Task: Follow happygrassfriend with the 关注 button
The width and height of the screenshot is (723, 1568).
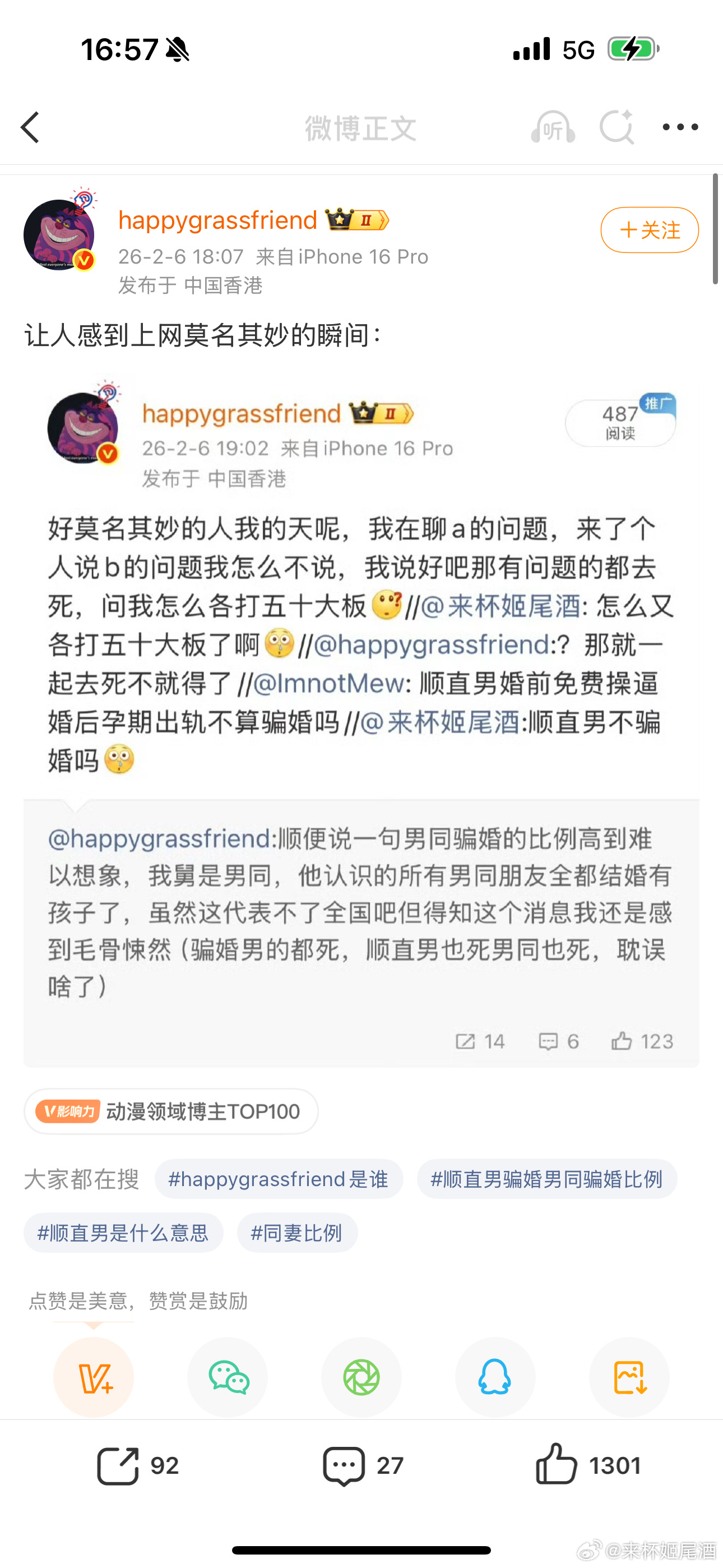Action: click(649, 230)
